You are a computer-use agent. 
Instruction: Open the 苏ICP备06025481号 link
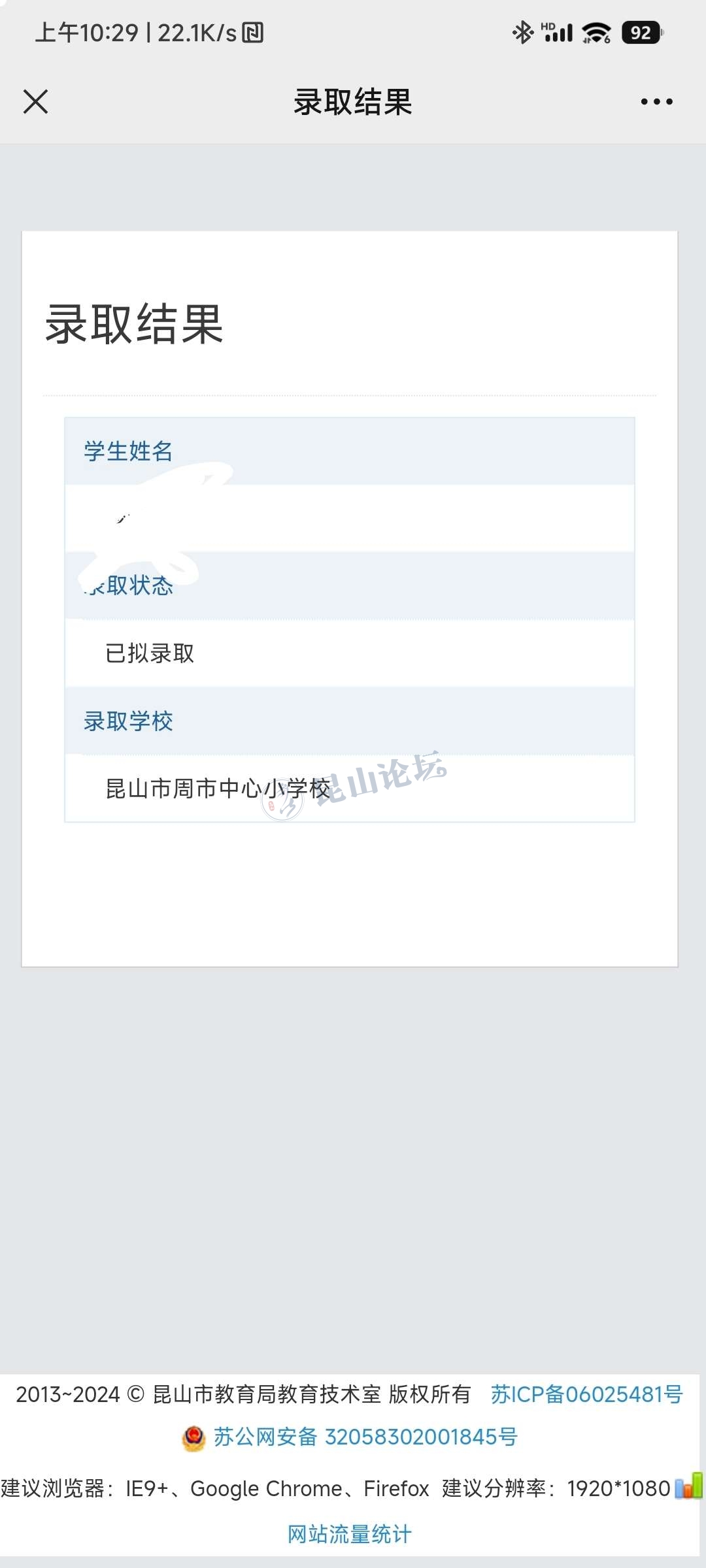point(586,1394)
